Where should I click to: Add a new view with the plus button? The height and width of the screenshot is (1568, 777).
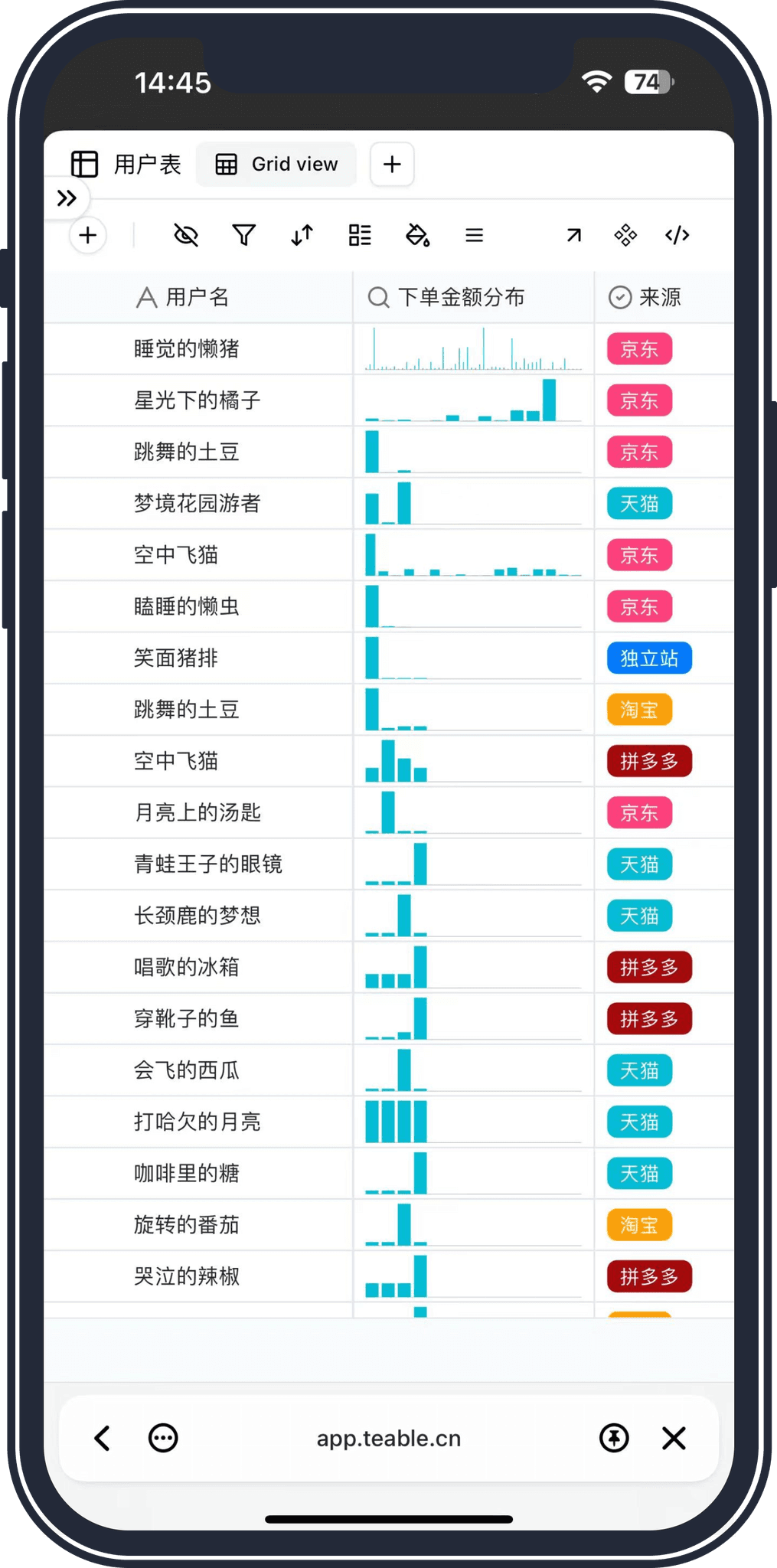392,164
